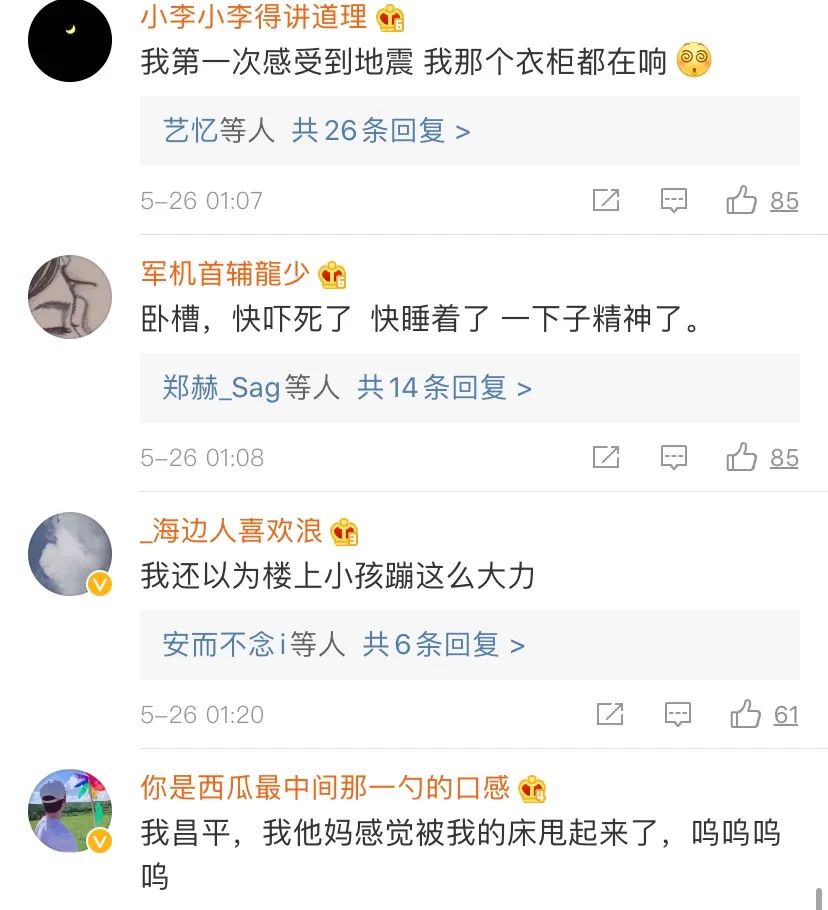Reply to _海边人喜欢浪's comment

(x=677, y=714)
